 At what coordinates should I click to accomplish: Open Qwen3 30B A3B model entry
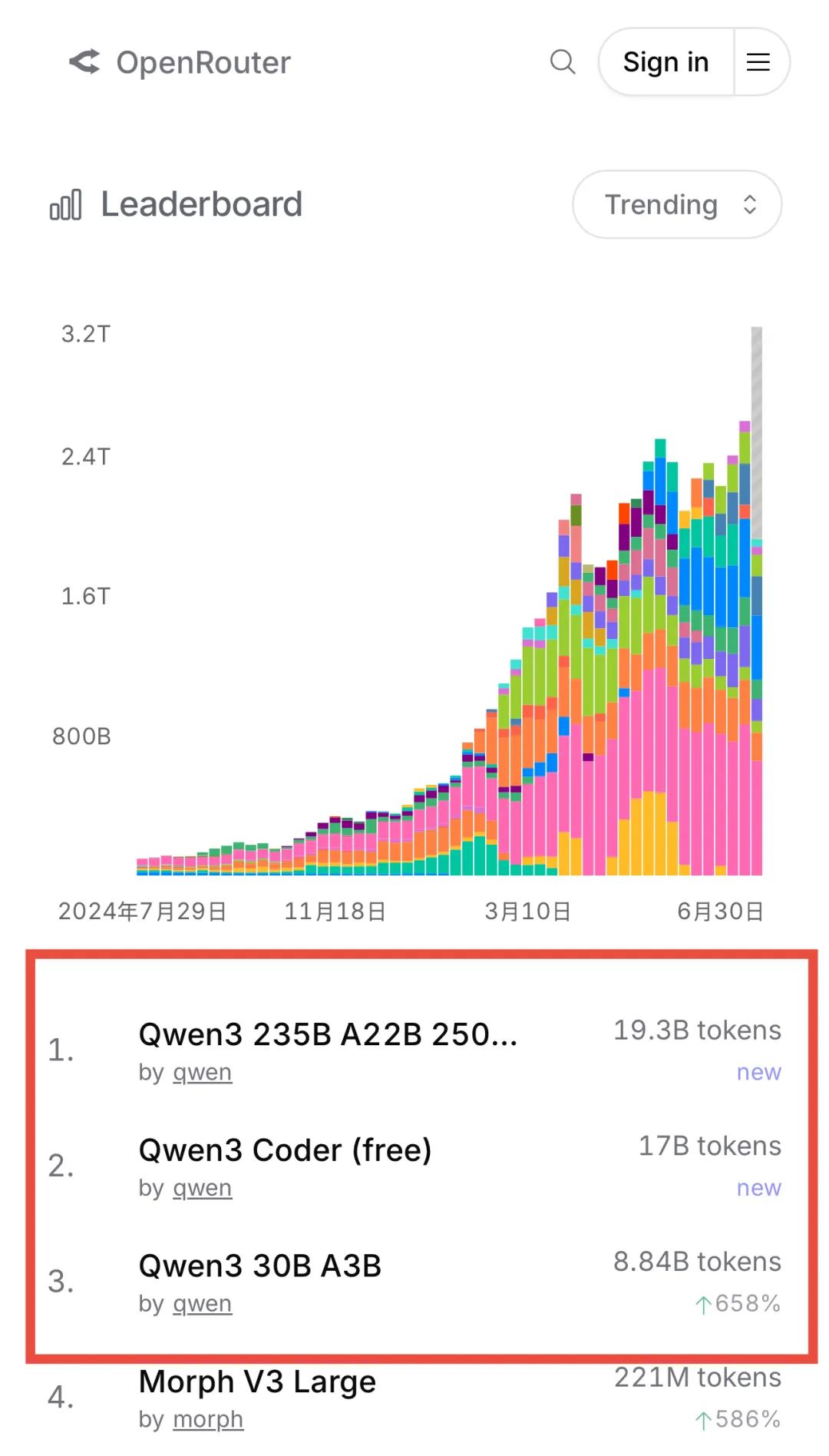[259, 1266]
